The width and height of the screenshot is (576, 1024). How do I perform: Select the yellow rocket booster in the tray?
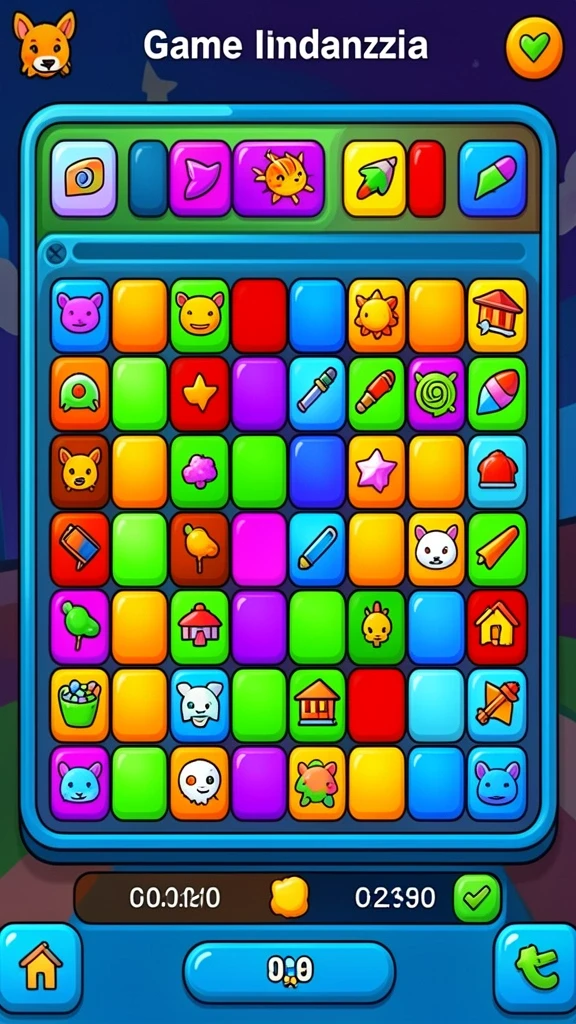point(375,178)
